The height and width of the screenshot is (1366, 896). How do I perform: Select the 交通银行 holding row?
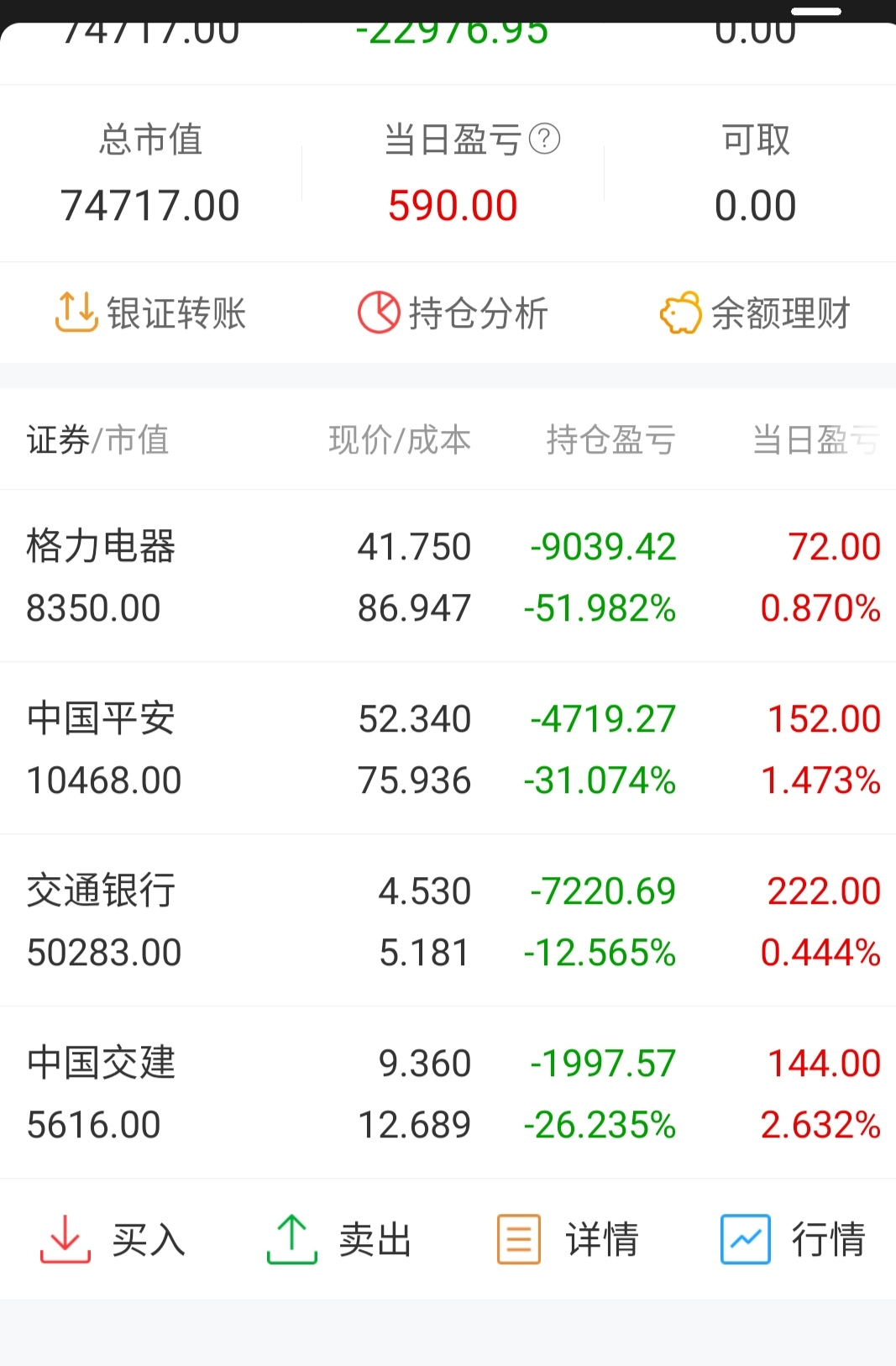(x=448, y=921)
